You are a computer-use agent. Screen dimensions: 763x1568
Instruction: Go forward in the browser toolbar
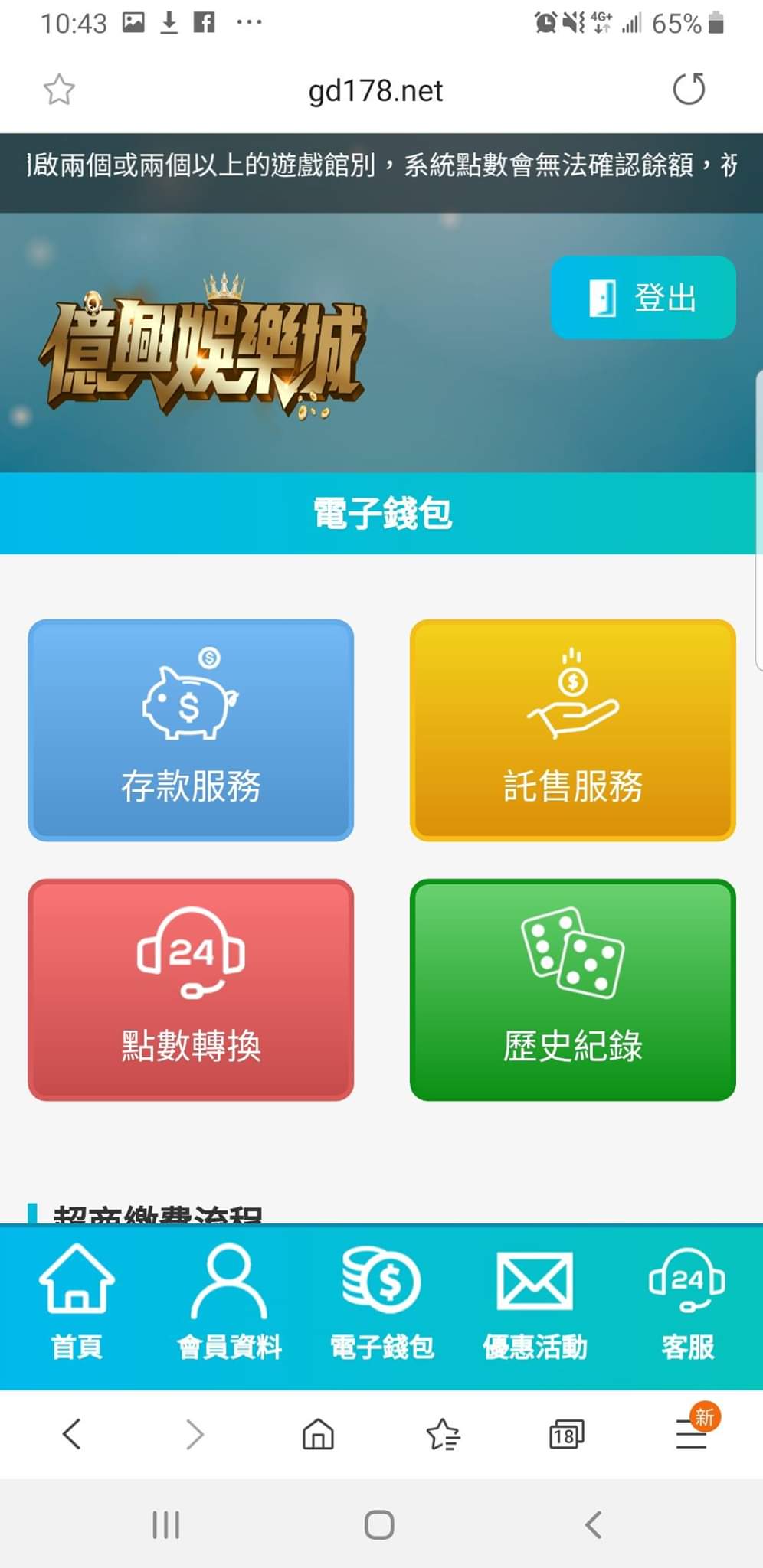(x=195, y=1434)
